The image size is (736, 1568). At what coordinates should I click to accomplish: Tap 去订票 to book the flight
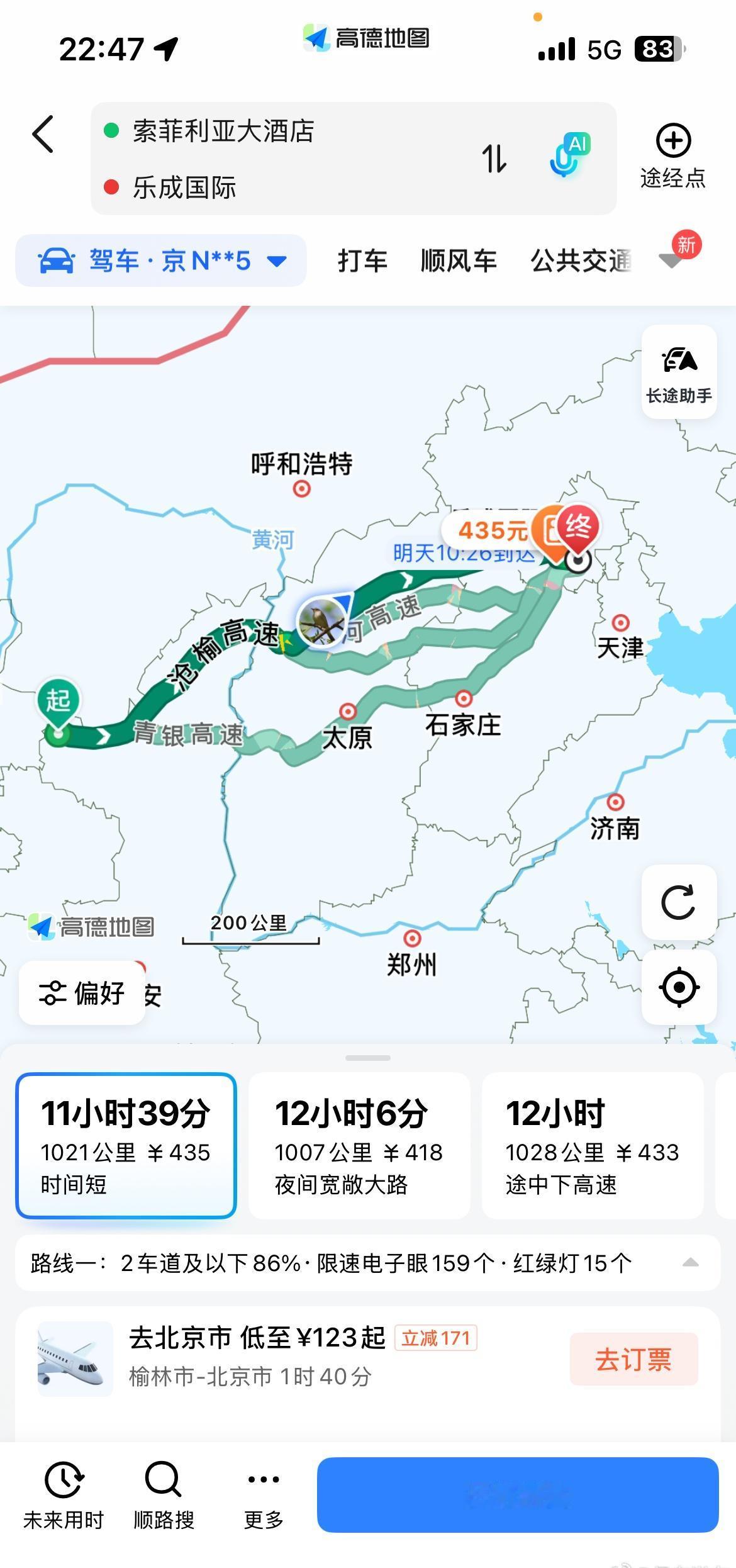coord(633,1360)
